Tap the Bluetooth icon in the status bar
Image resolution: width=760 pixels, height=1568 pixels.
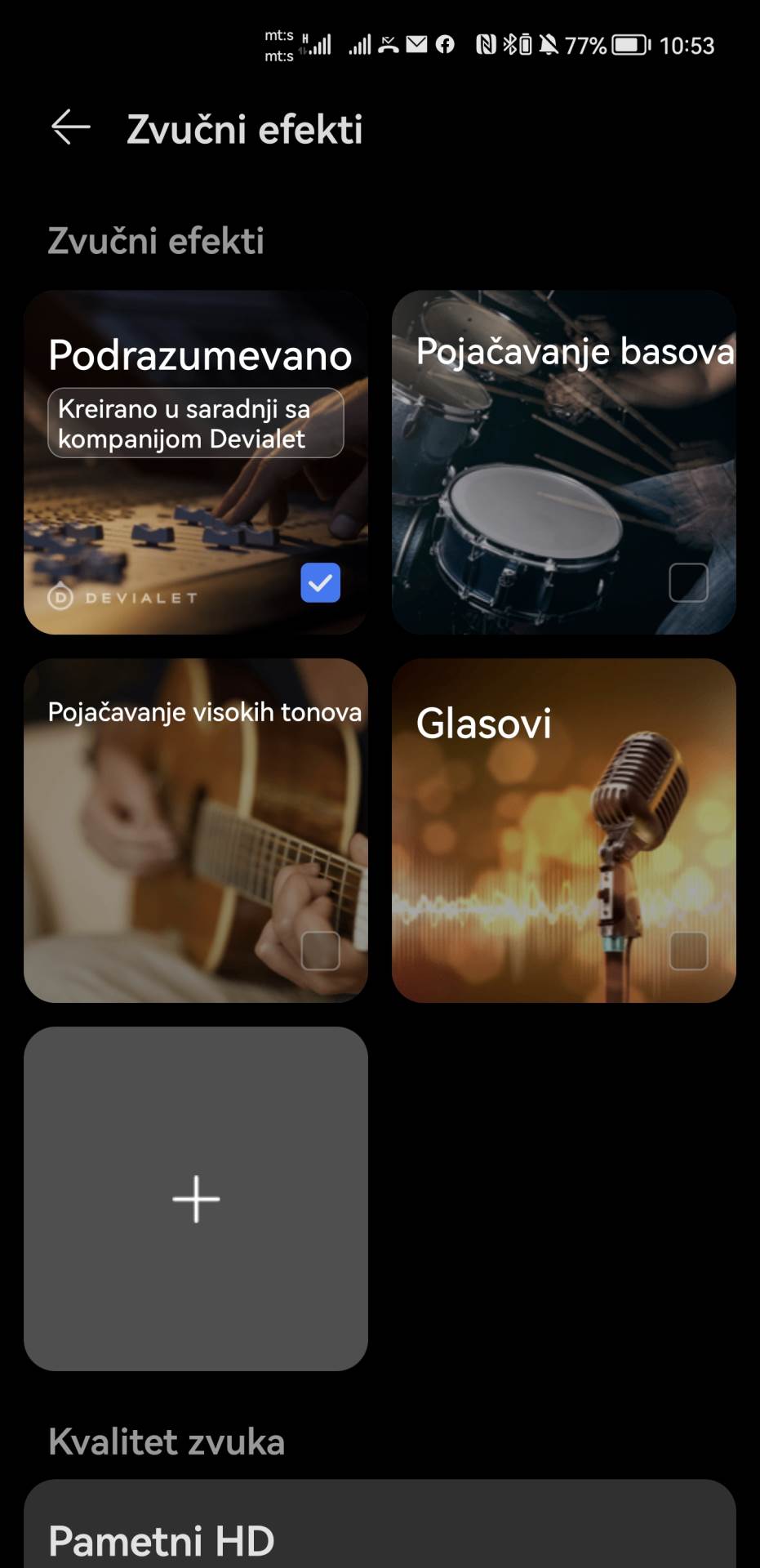coord(509,45)
